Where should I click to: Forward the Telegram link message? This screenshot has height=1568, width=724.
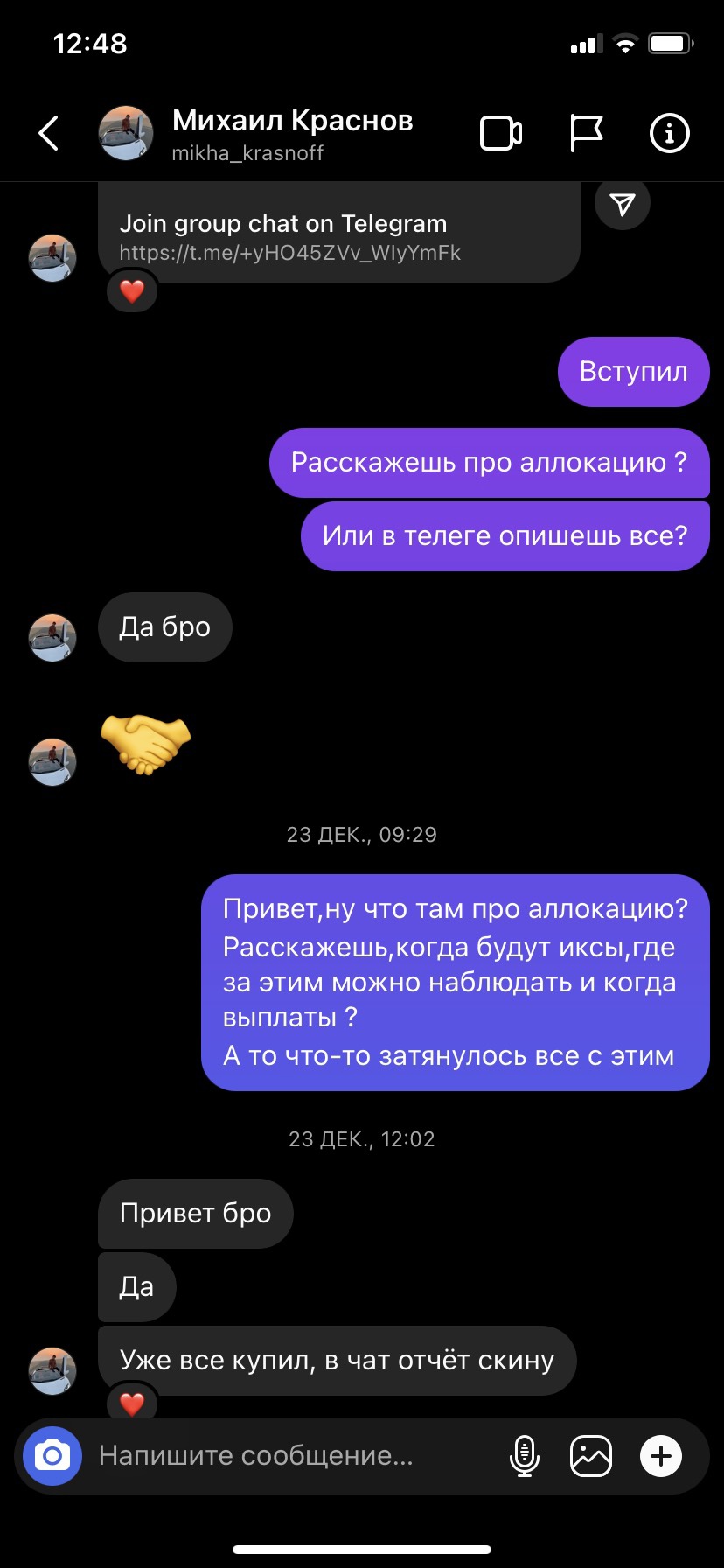622,204
